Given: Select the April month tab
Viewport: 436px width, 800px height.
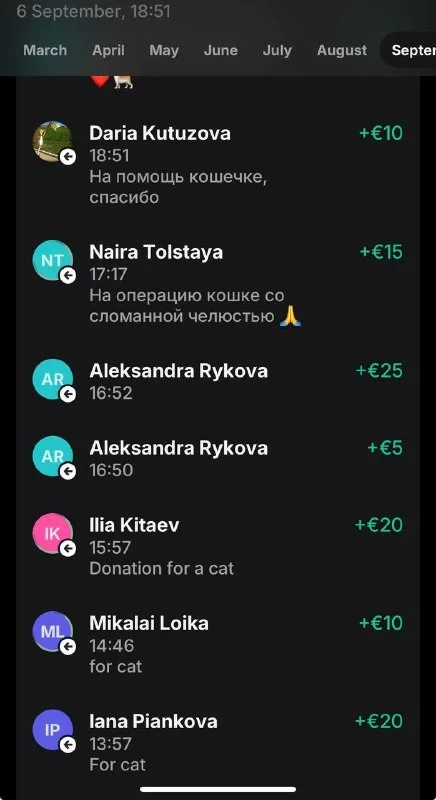Looking at the screenshot, I should coord(108,50).
